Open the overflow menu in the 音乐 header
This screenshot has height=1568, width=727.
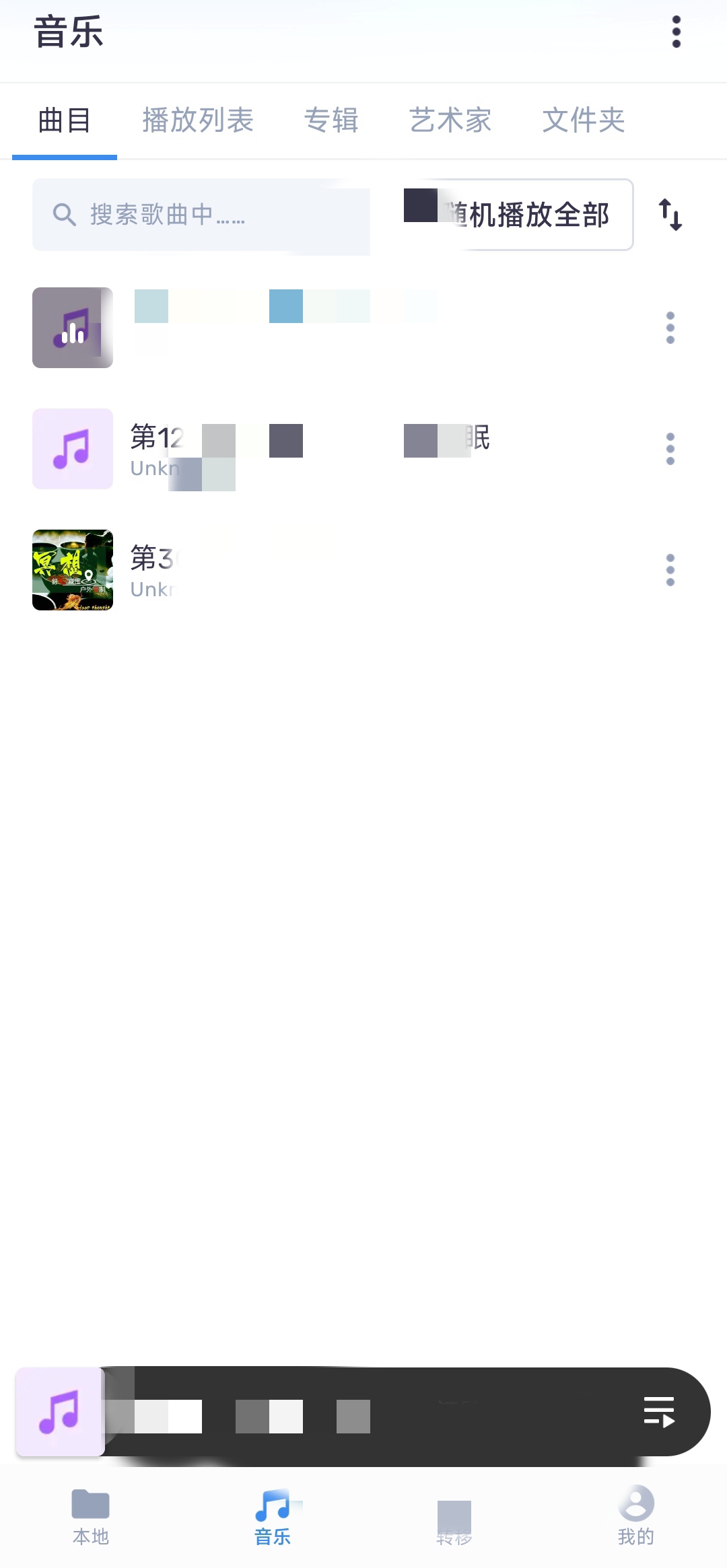[677, 32]
